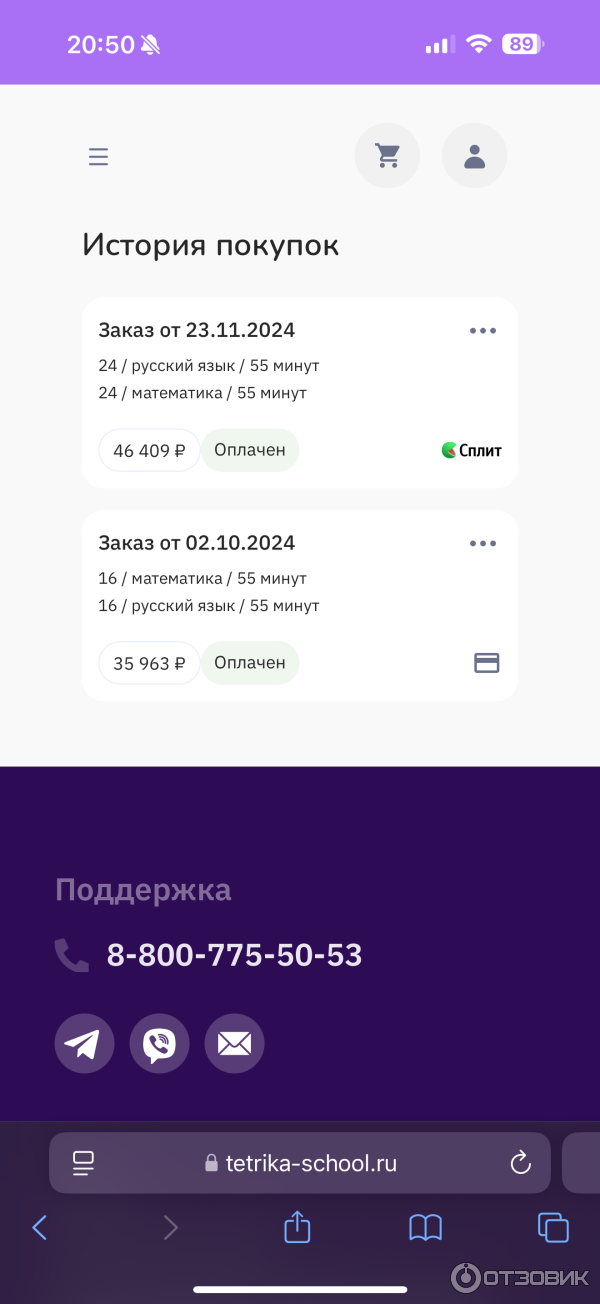Image resolution: width=600 pixels, height=1304 pixels.
Task: Show open browser tabs
Action: click(552, 1227)
